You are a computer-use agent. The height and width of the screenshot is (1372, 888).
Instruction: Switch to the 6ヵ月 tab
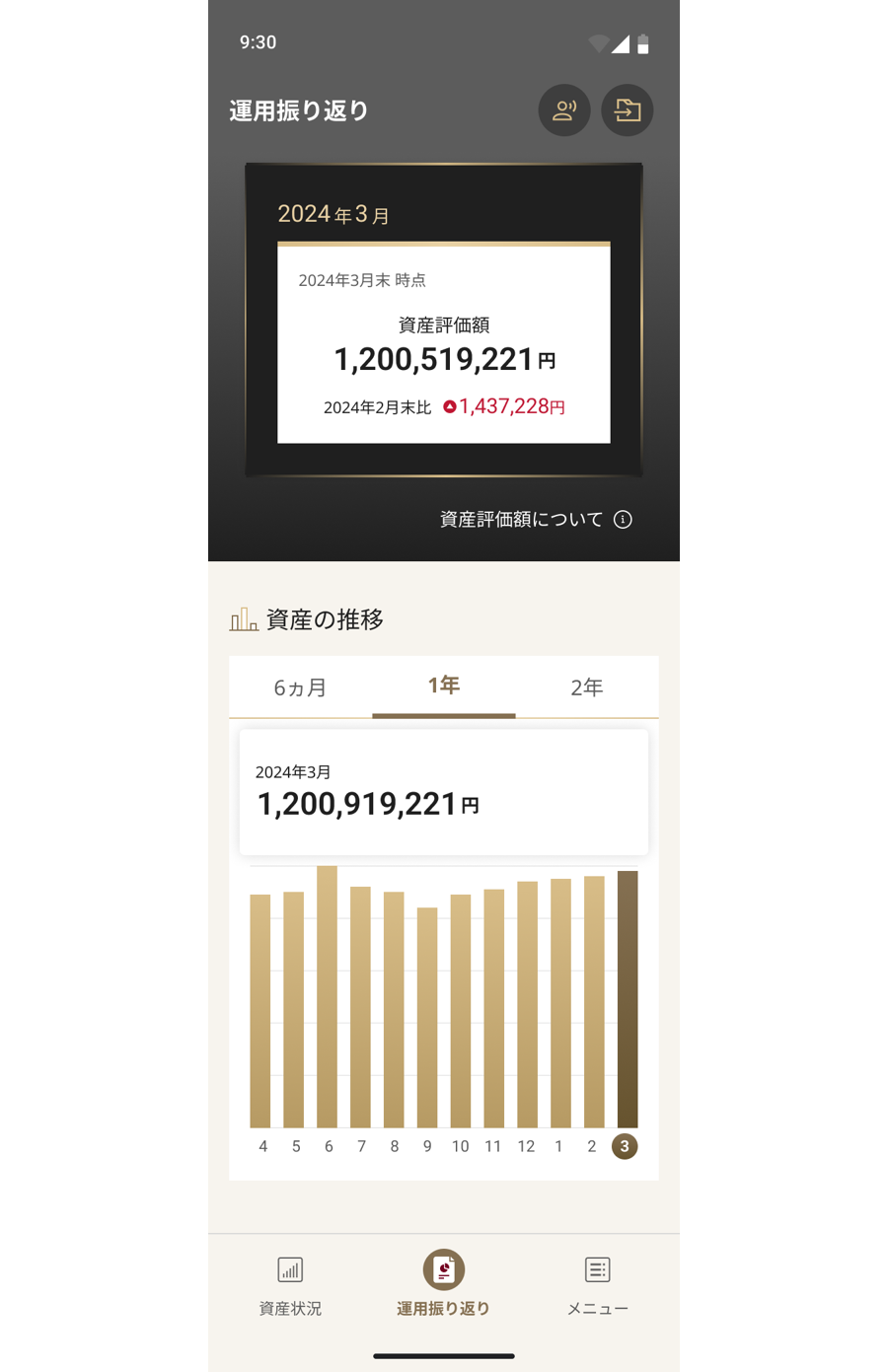point(300,687)
